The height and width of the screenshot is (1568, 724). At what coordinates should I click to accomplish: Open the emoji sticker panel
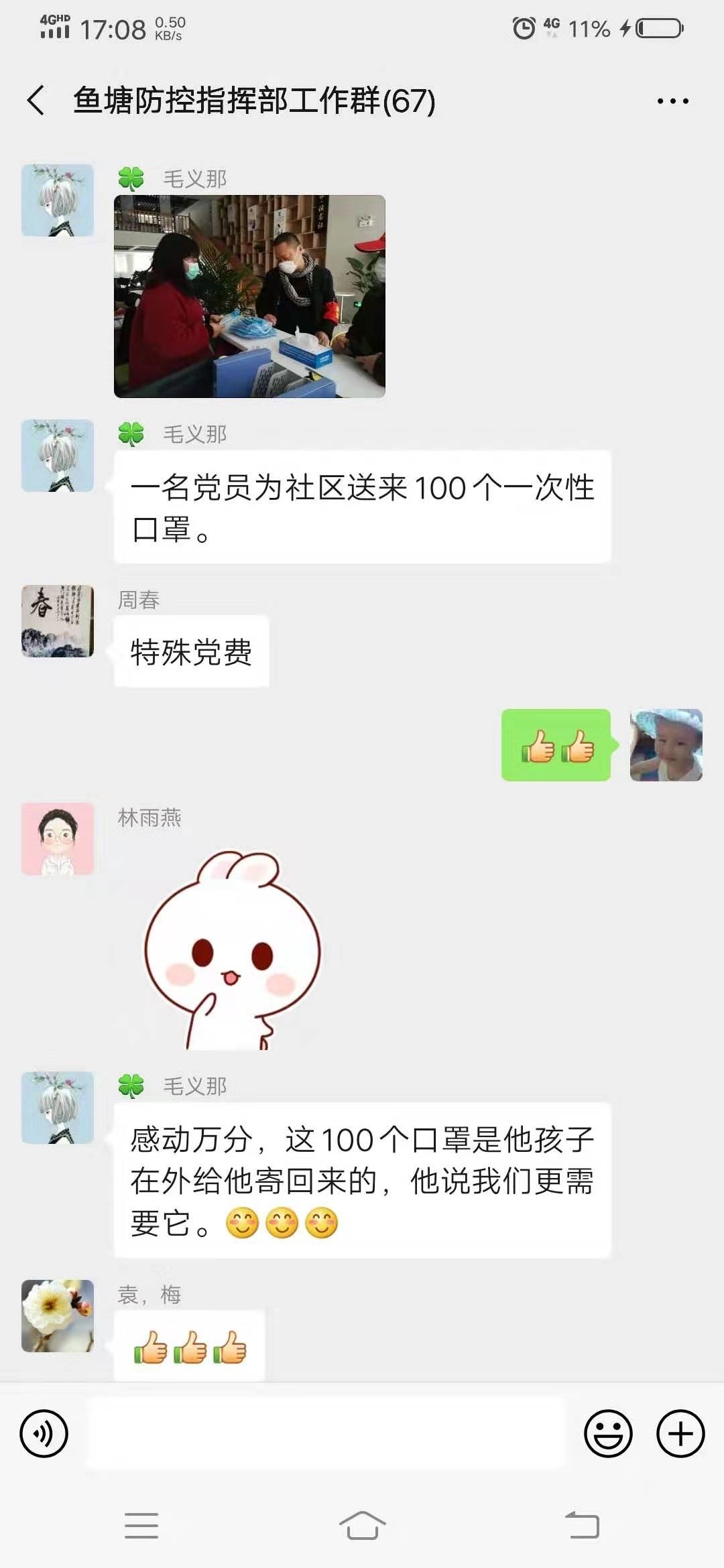608,1433
